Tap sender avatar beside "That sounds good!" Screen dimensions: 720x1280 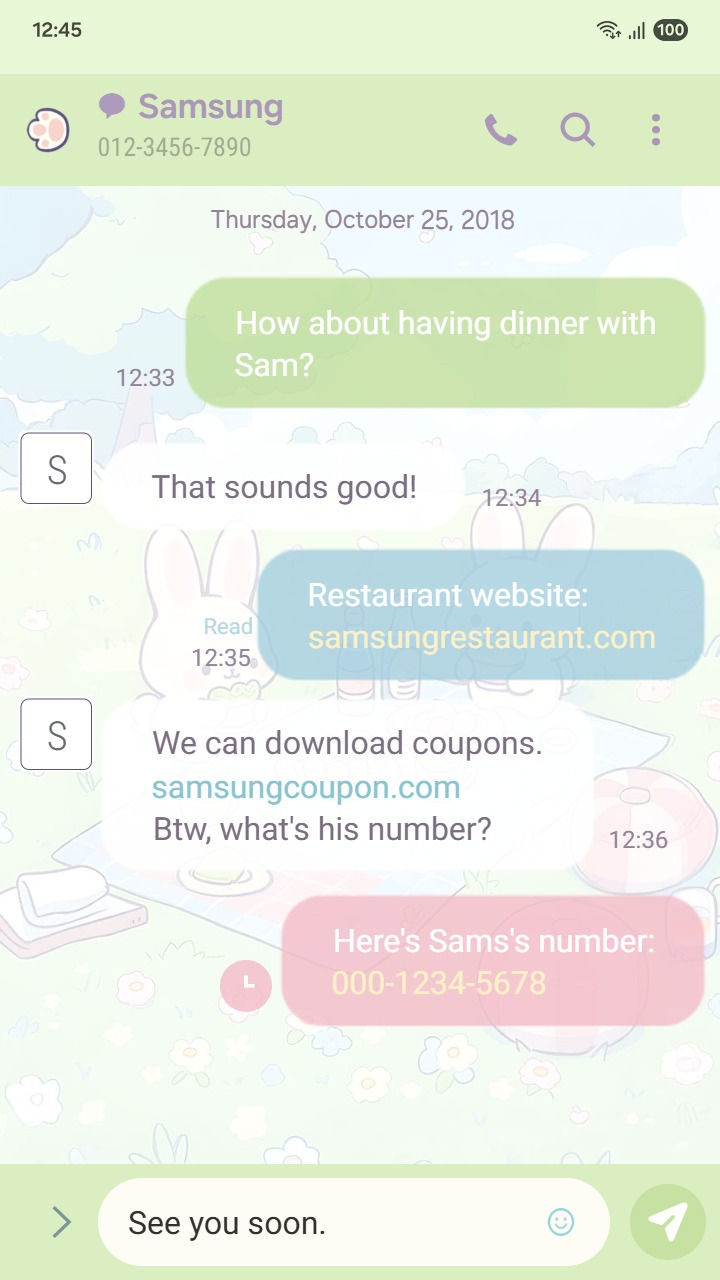click(x=56, y=468)
